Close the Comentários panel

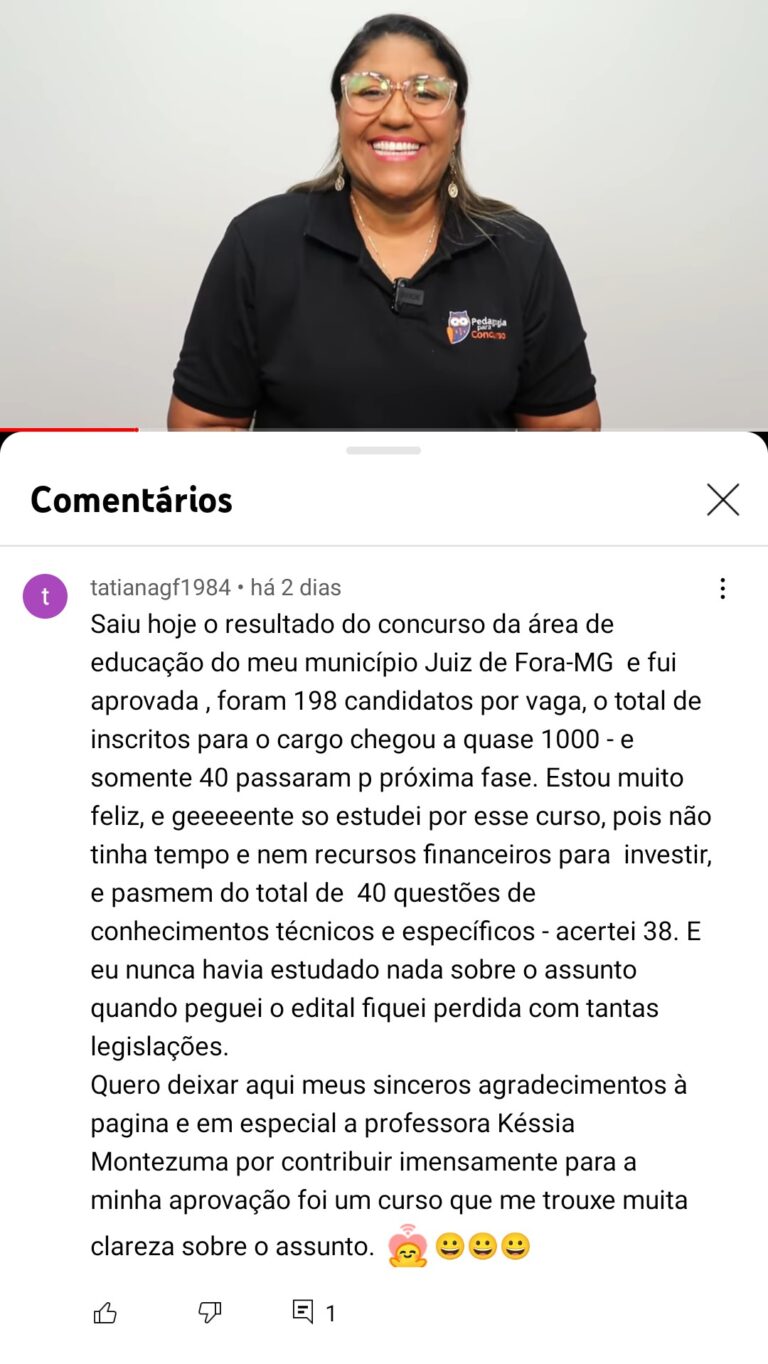point(722,499)
